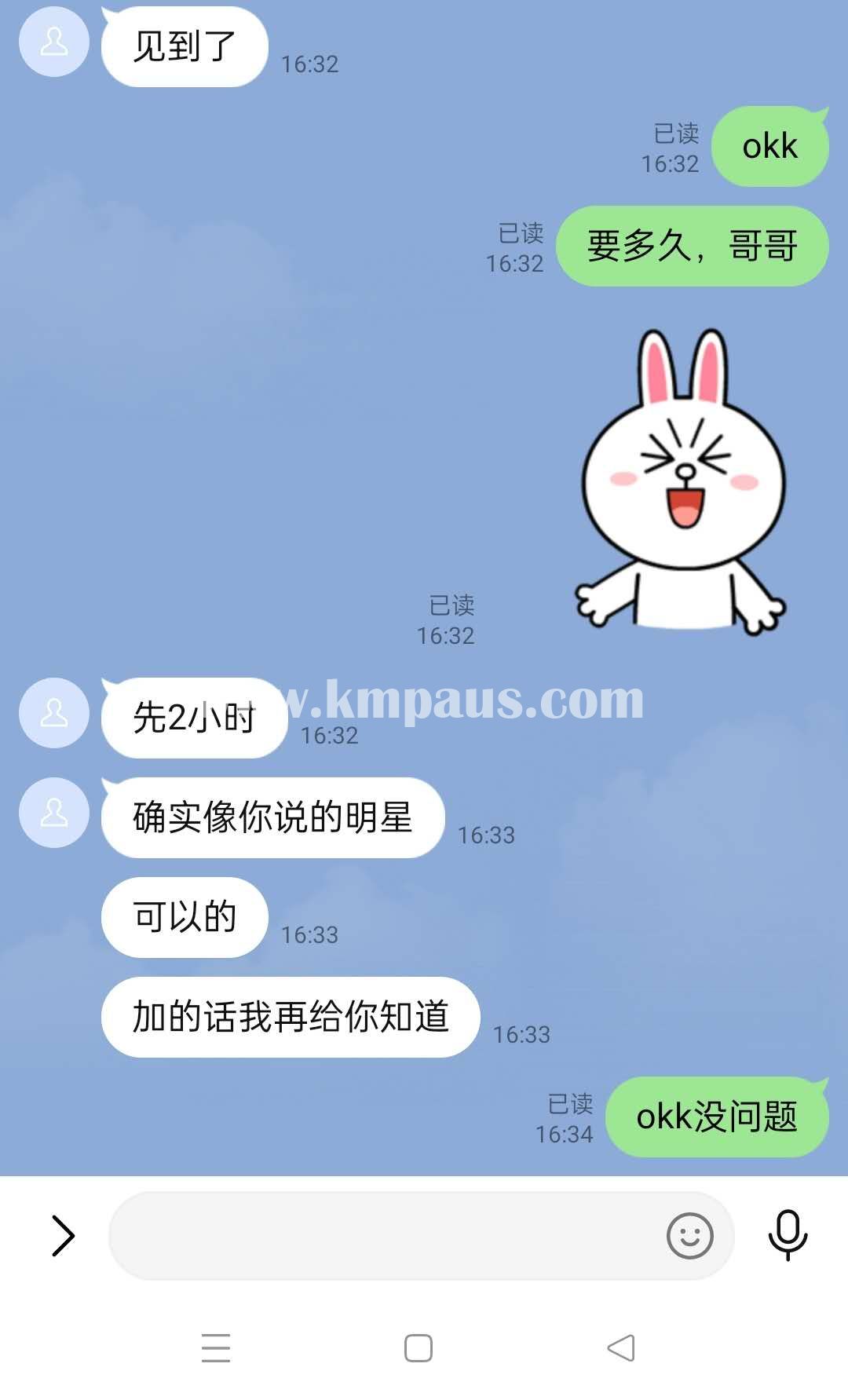
Task: Go to home via navigation bar
Action: tap(419, 1348)
